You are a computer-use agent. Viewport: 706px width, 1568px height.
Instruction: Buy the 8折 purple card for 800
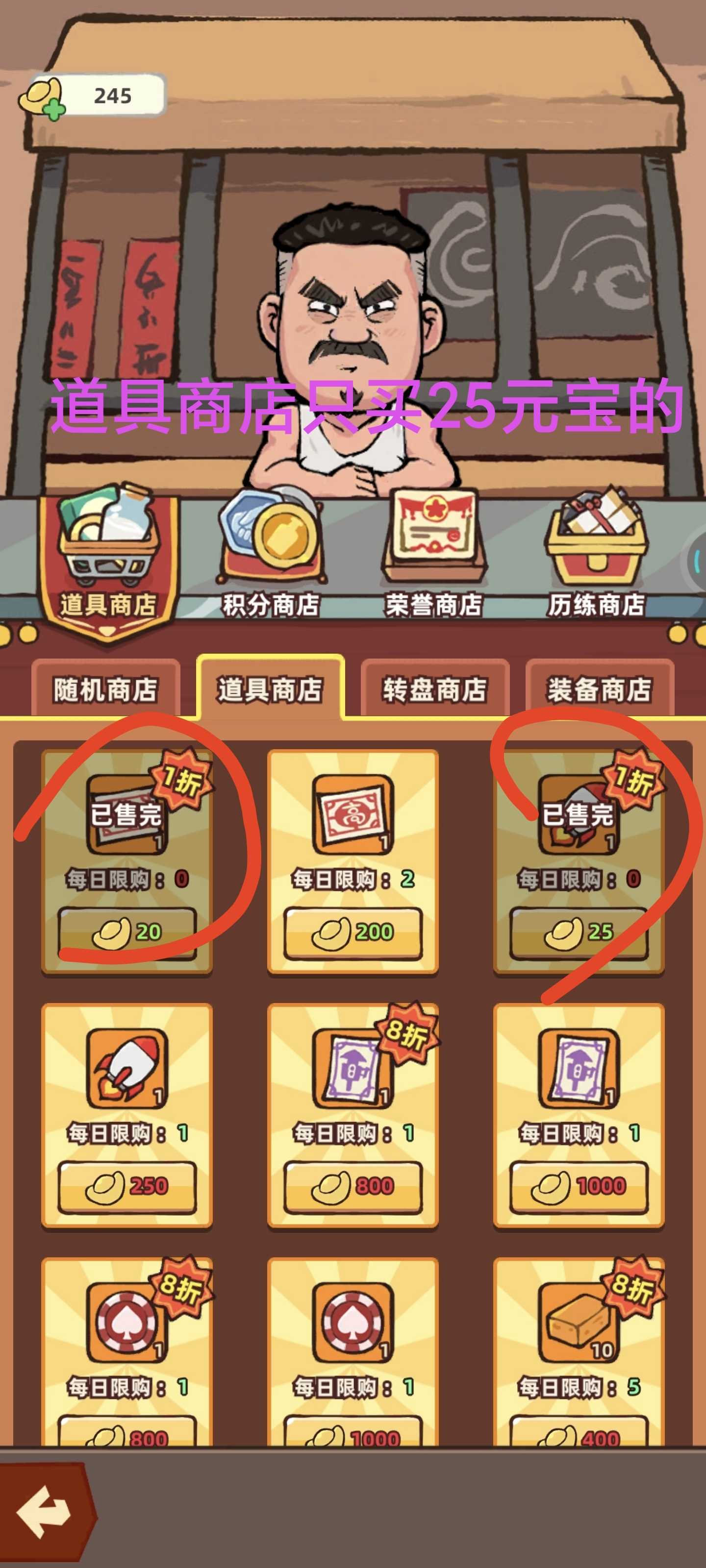(352, 1186)
